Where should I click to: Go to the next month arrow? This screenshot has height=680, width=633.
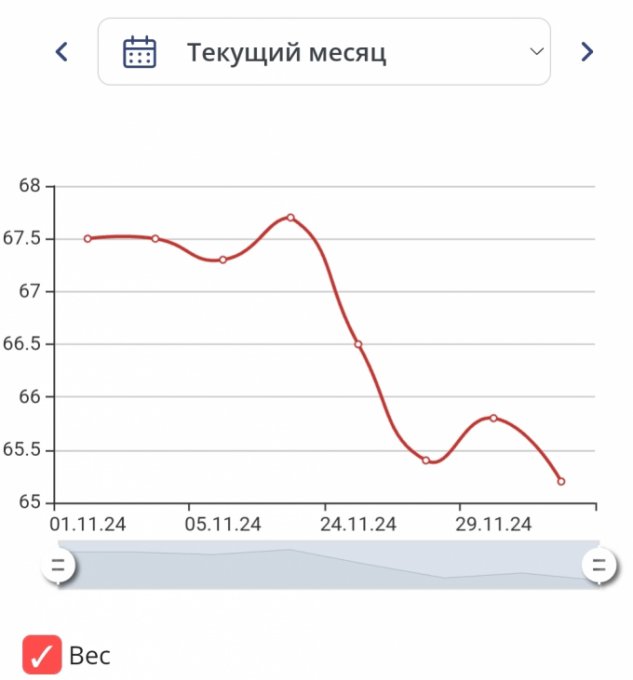(587, 52)
